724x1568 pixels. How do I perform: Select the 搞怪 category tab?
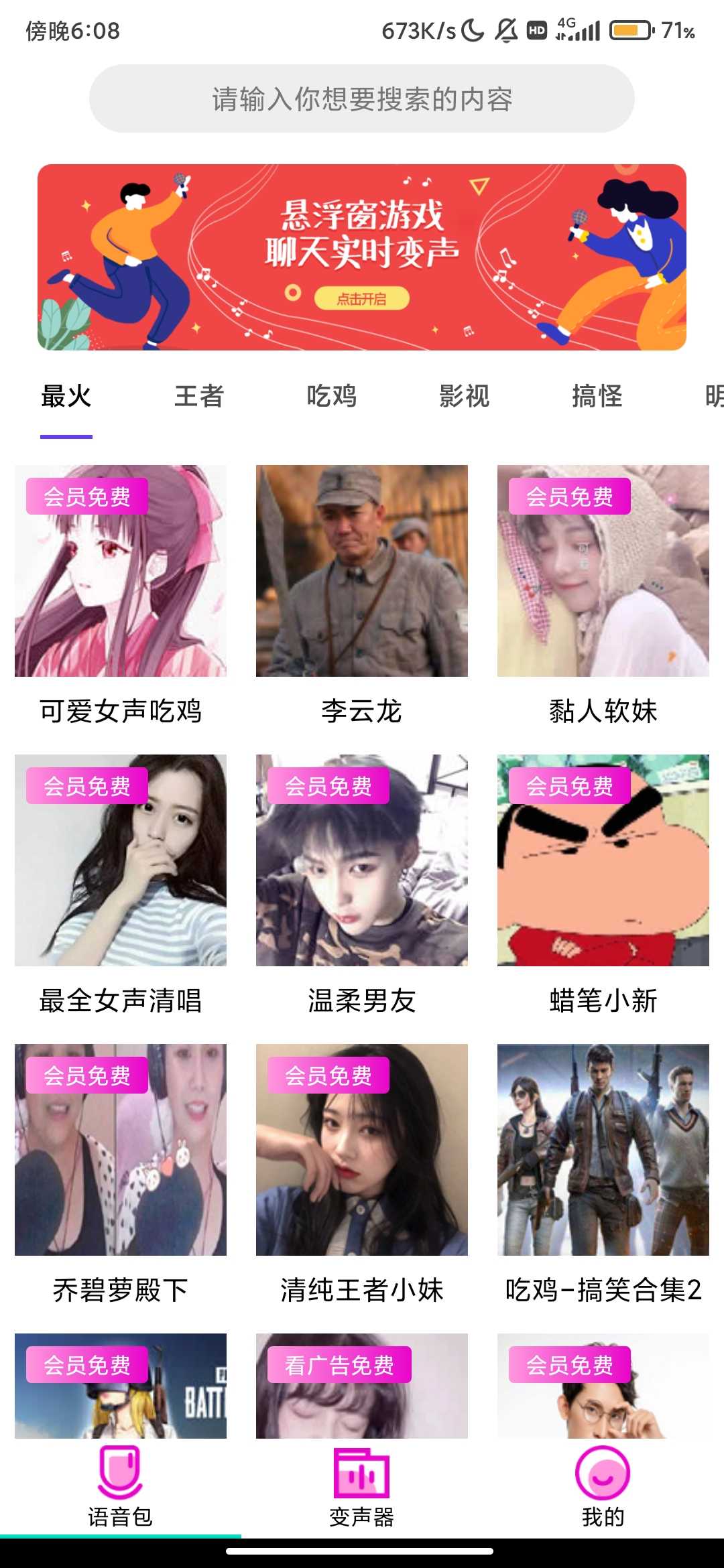point(597,396)
